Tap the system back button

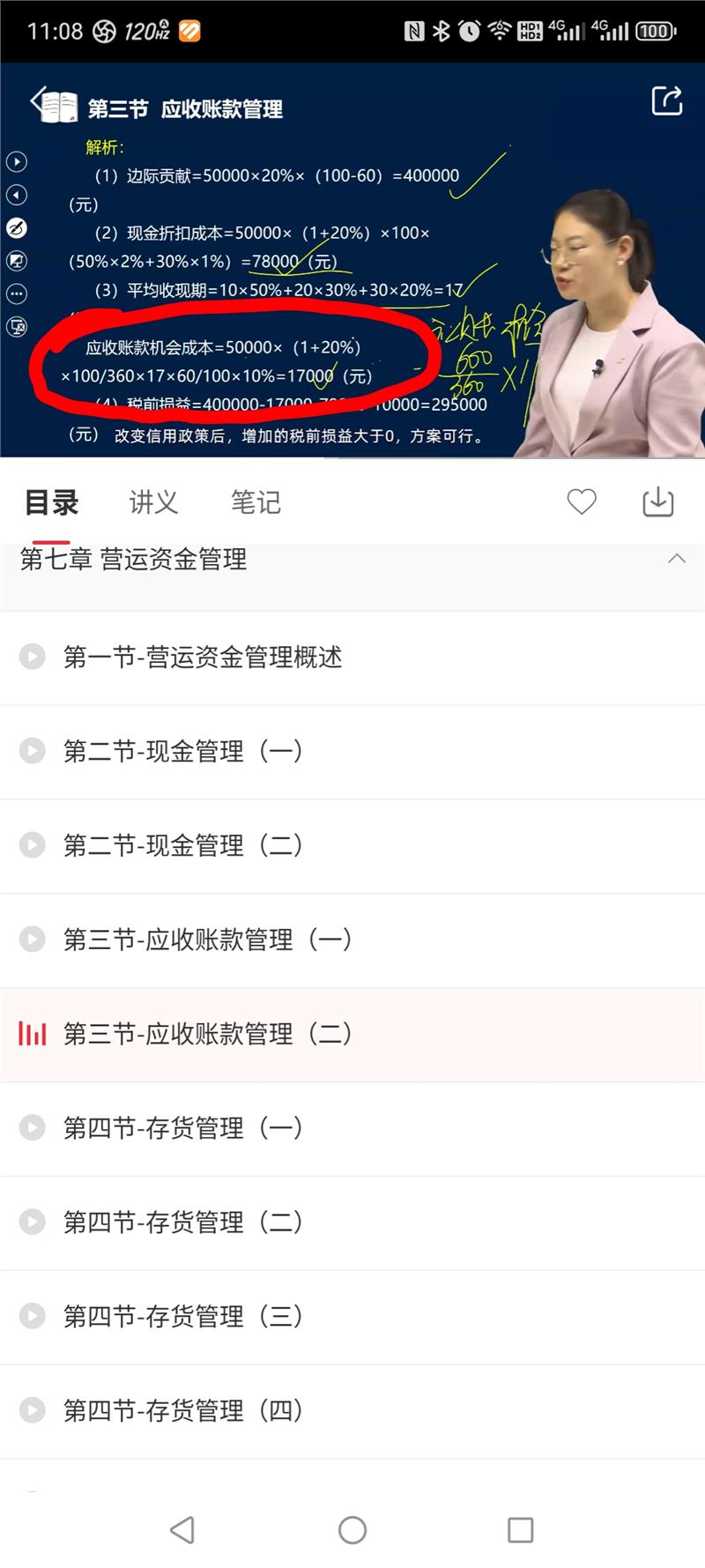coord(182,1530)
